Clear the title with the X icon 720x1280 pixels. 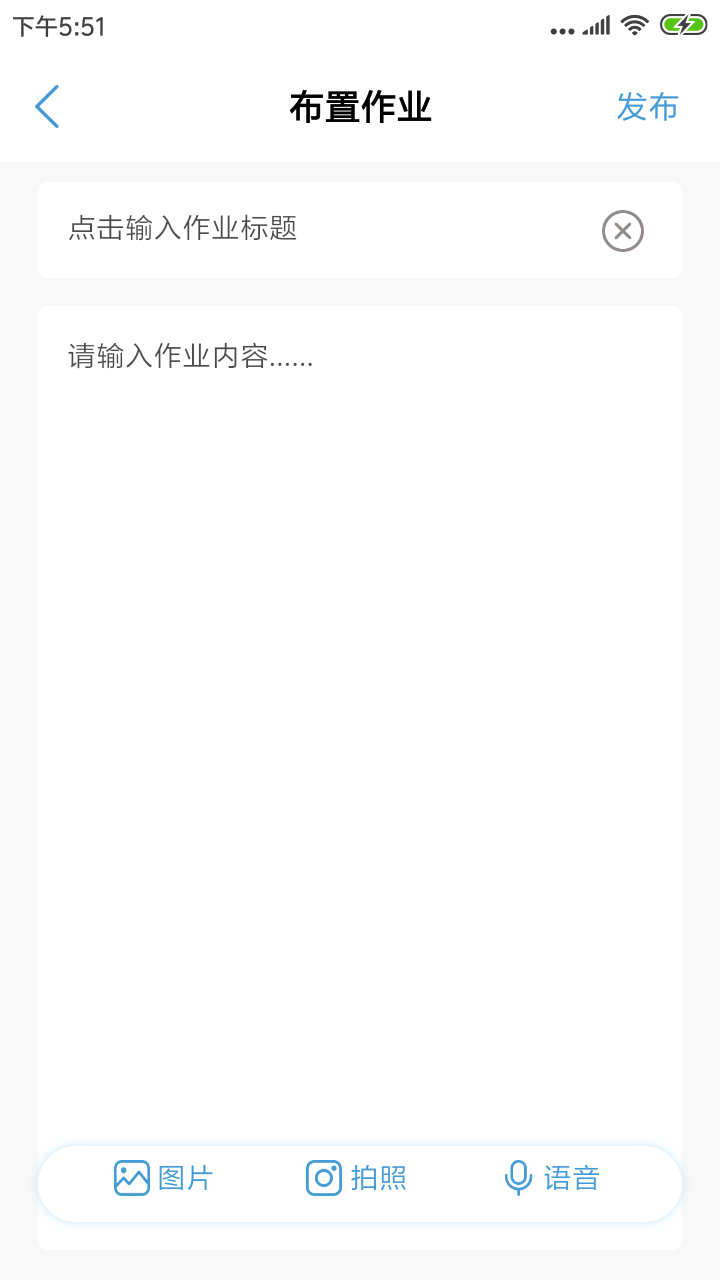click(x=623, y=230)
